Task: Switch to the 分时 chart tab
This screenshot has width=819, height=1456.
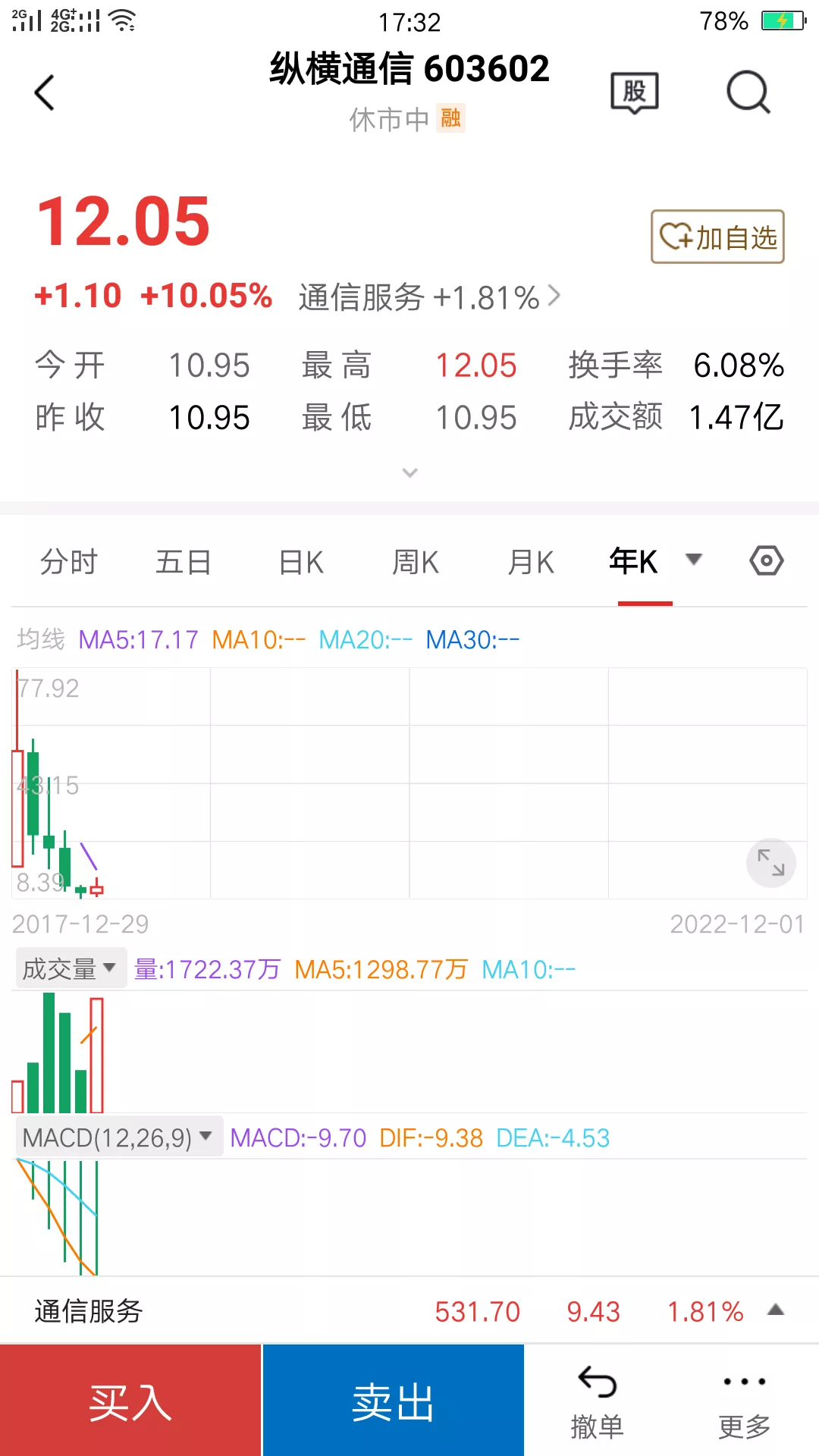Action: coord(69,562)
